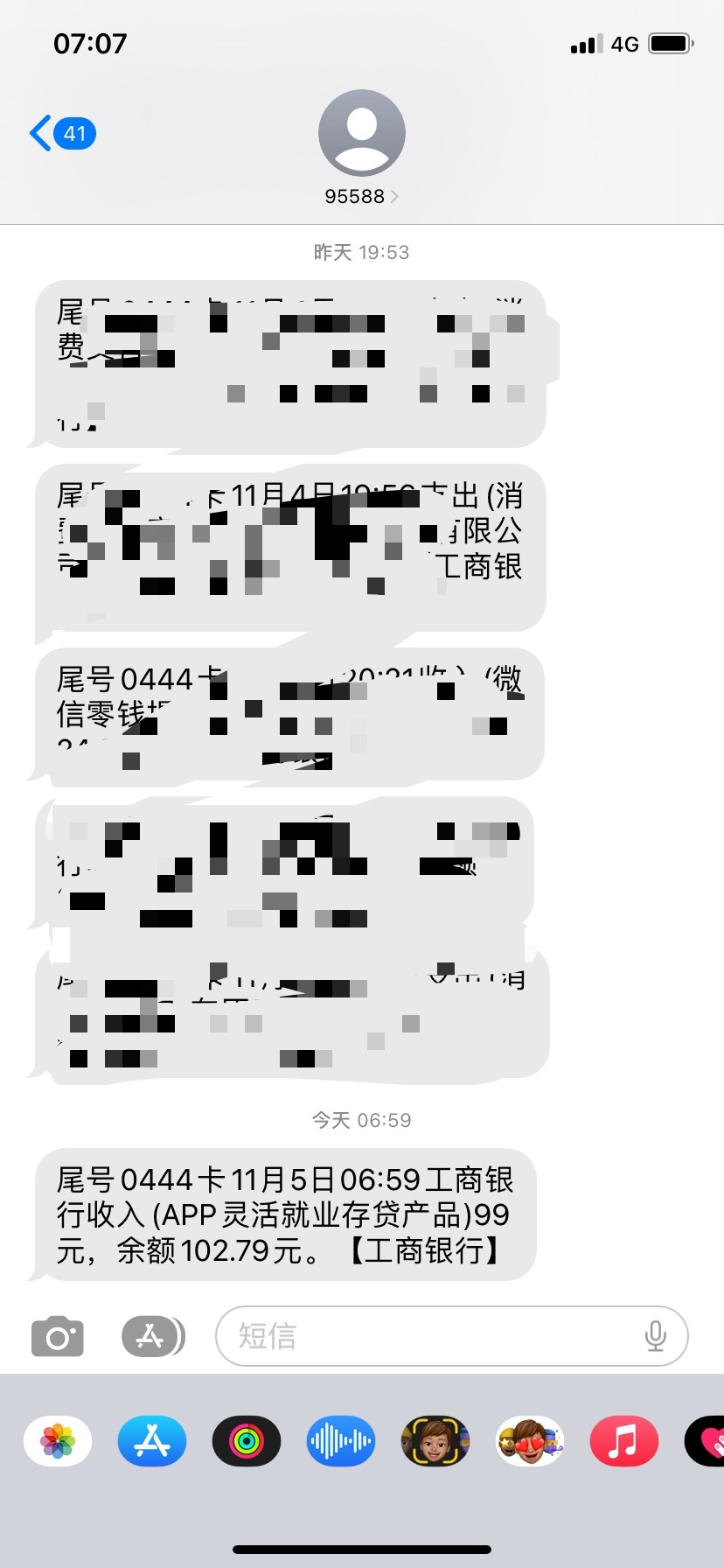This screenshot has width=724, height=1568.
Task: Open the Music iMessage app
Action: pos(623,1440)
